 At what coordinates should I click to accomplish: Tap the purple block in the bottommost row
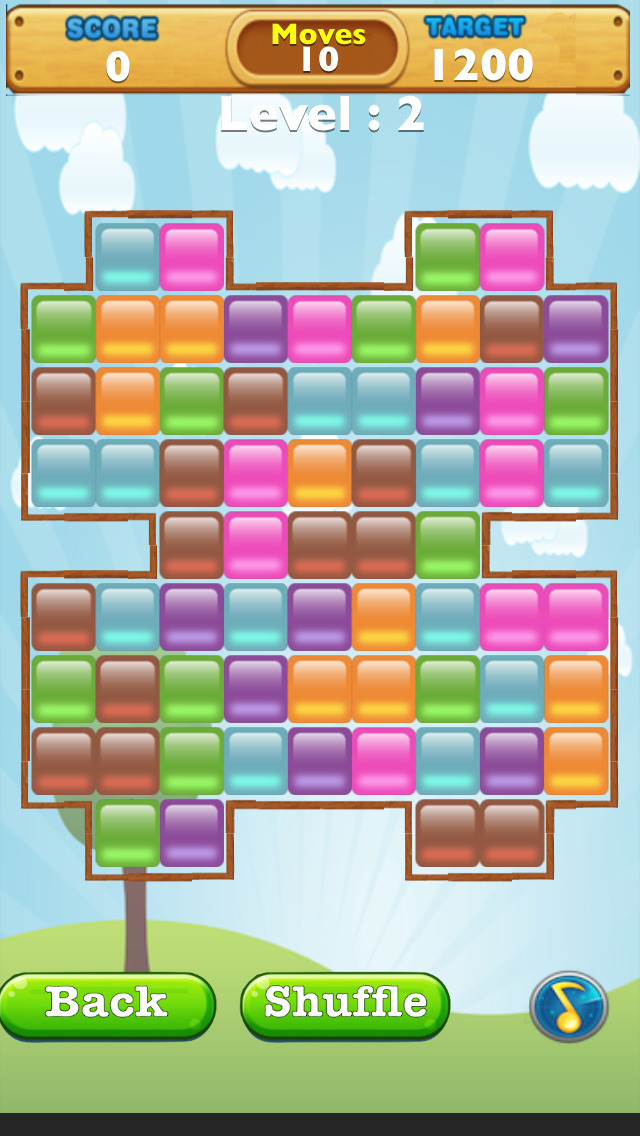192,833
